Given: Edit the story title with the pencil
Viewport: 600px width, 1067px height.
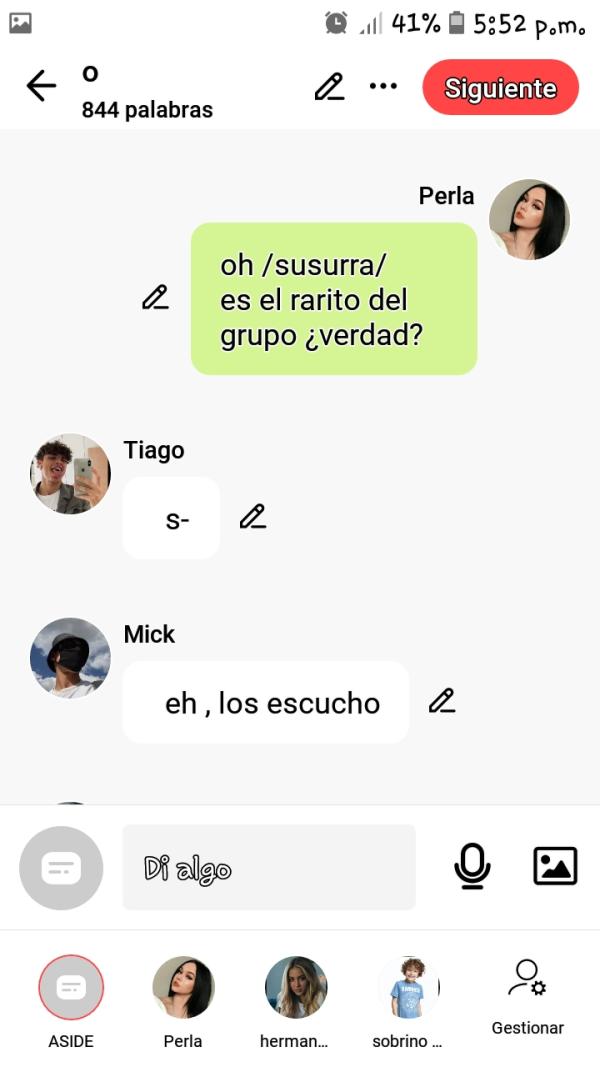Looking at the screenshot, I should pyautogui.click(x=329, y=87).
